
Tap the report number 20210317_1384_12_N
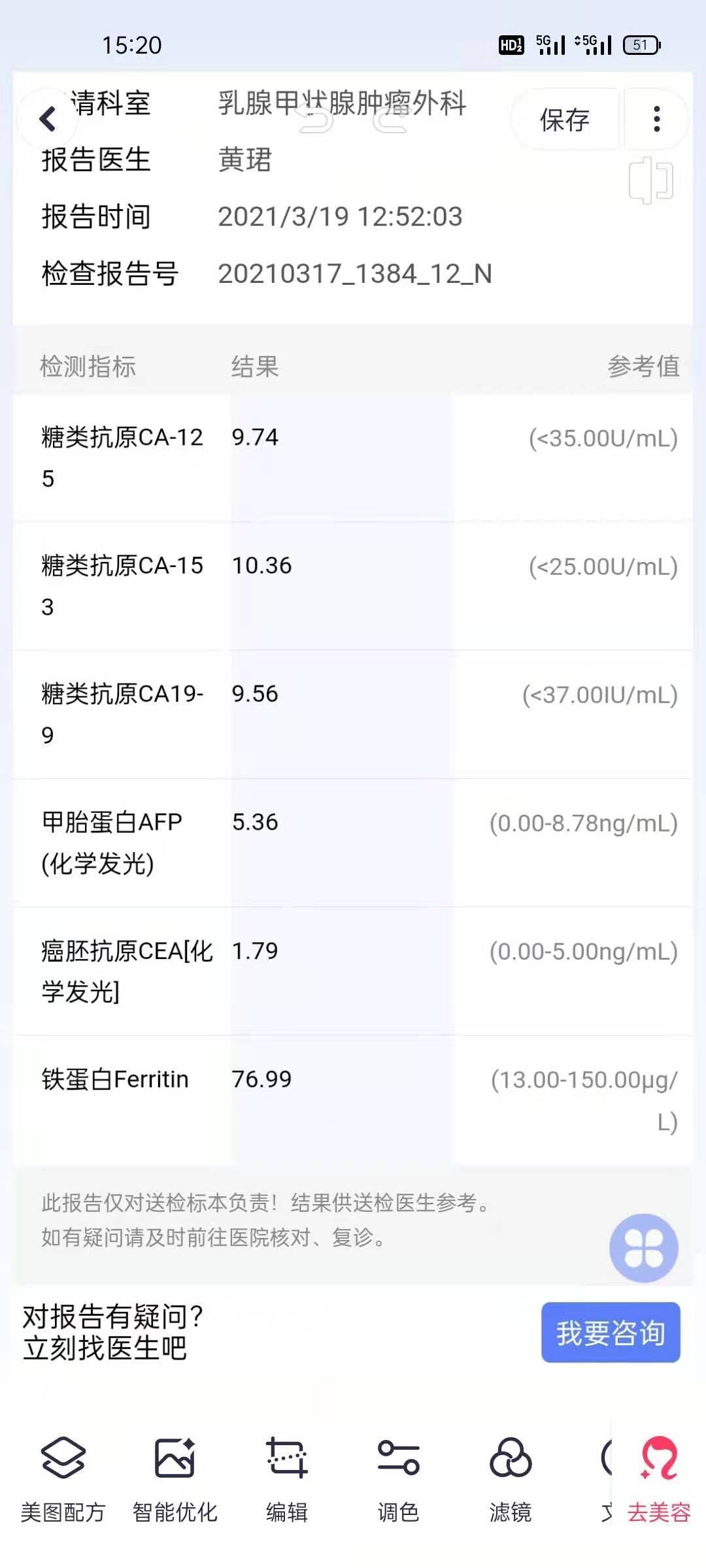[356, 274]
